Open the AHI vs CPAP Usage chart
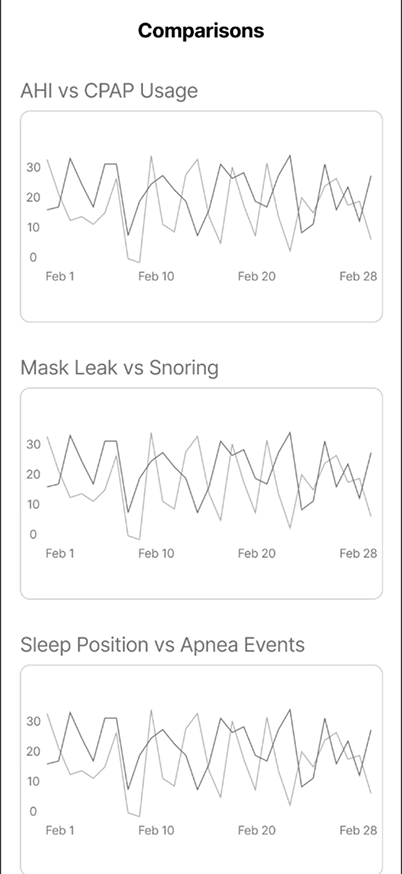This screenshot has height=874, width=402. (x=201, y=216)
